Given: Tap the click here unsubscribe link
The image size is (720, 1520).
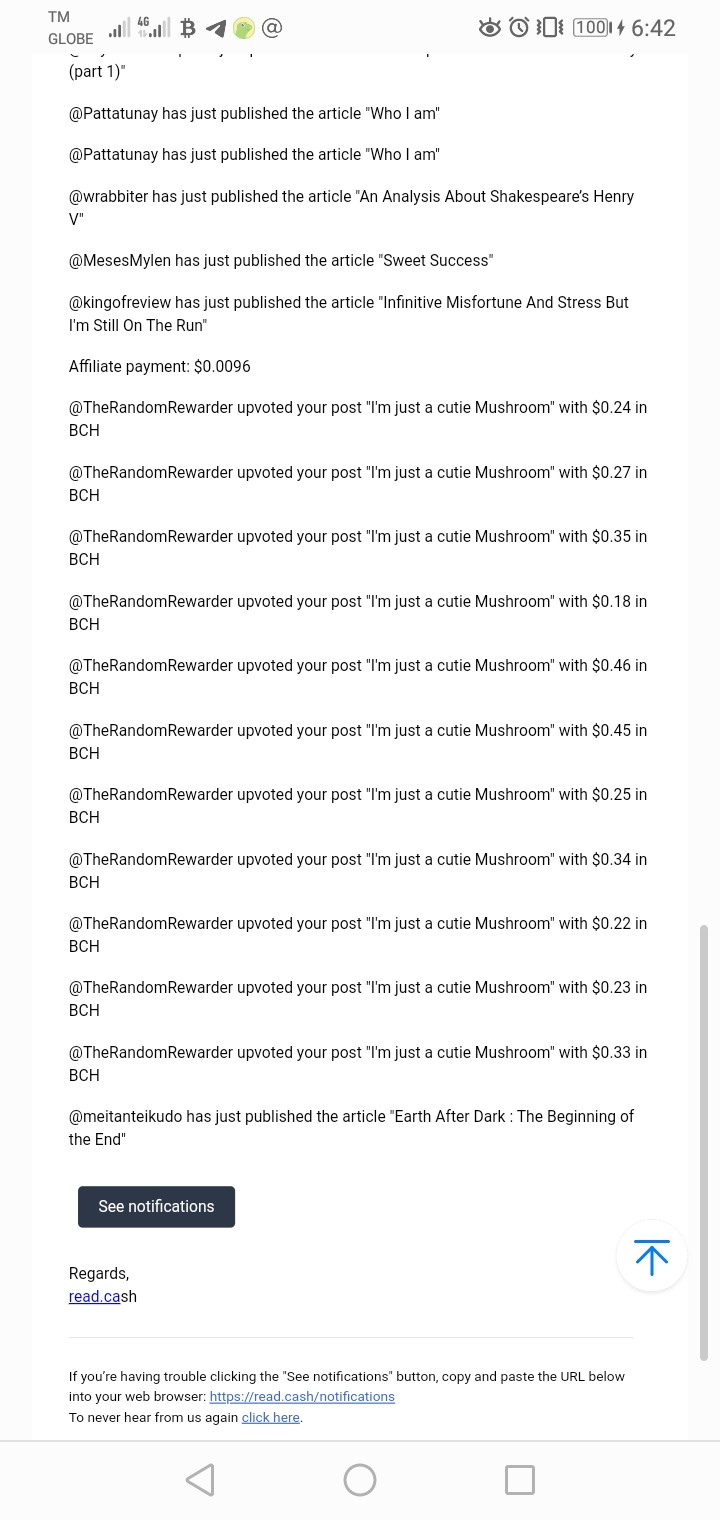Looking at the screenshot, I should click(270, 1417).
